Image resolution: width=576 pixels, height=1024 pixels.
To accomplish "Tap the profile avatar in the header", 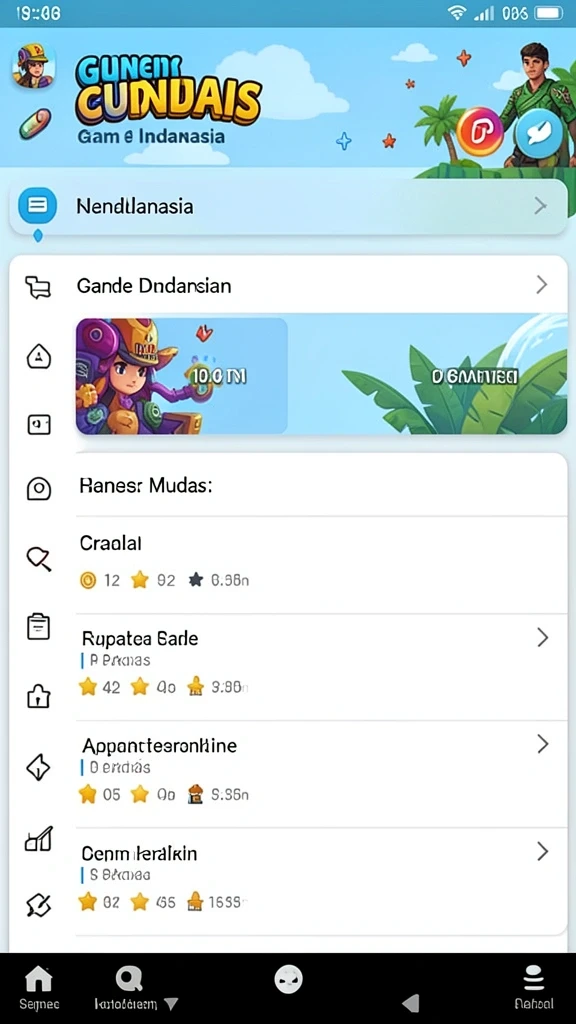I will pyautogui.click(x=33, y=66).
